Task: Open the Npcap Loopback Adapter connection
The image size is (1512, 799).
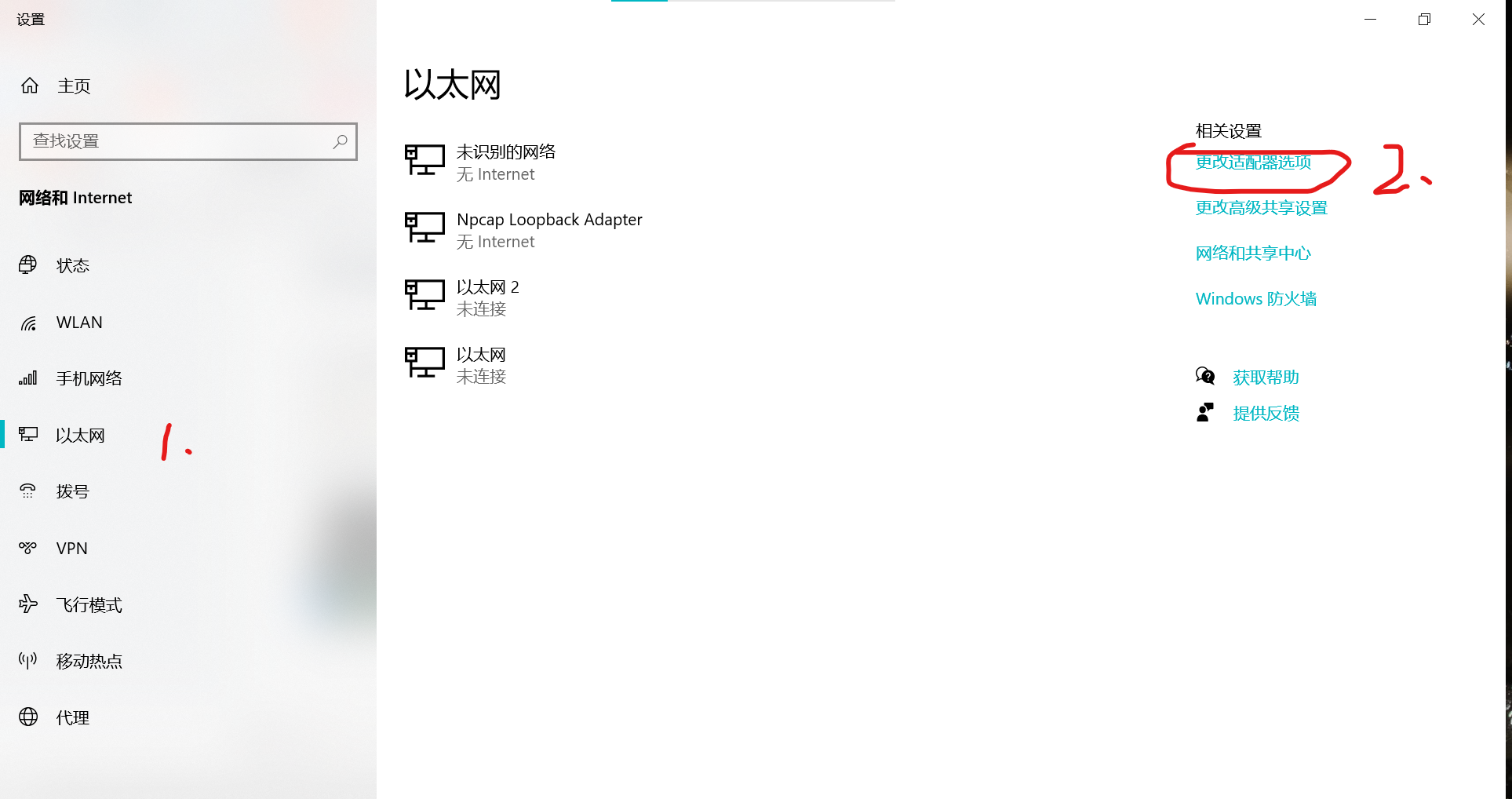Action: point(548,230)
